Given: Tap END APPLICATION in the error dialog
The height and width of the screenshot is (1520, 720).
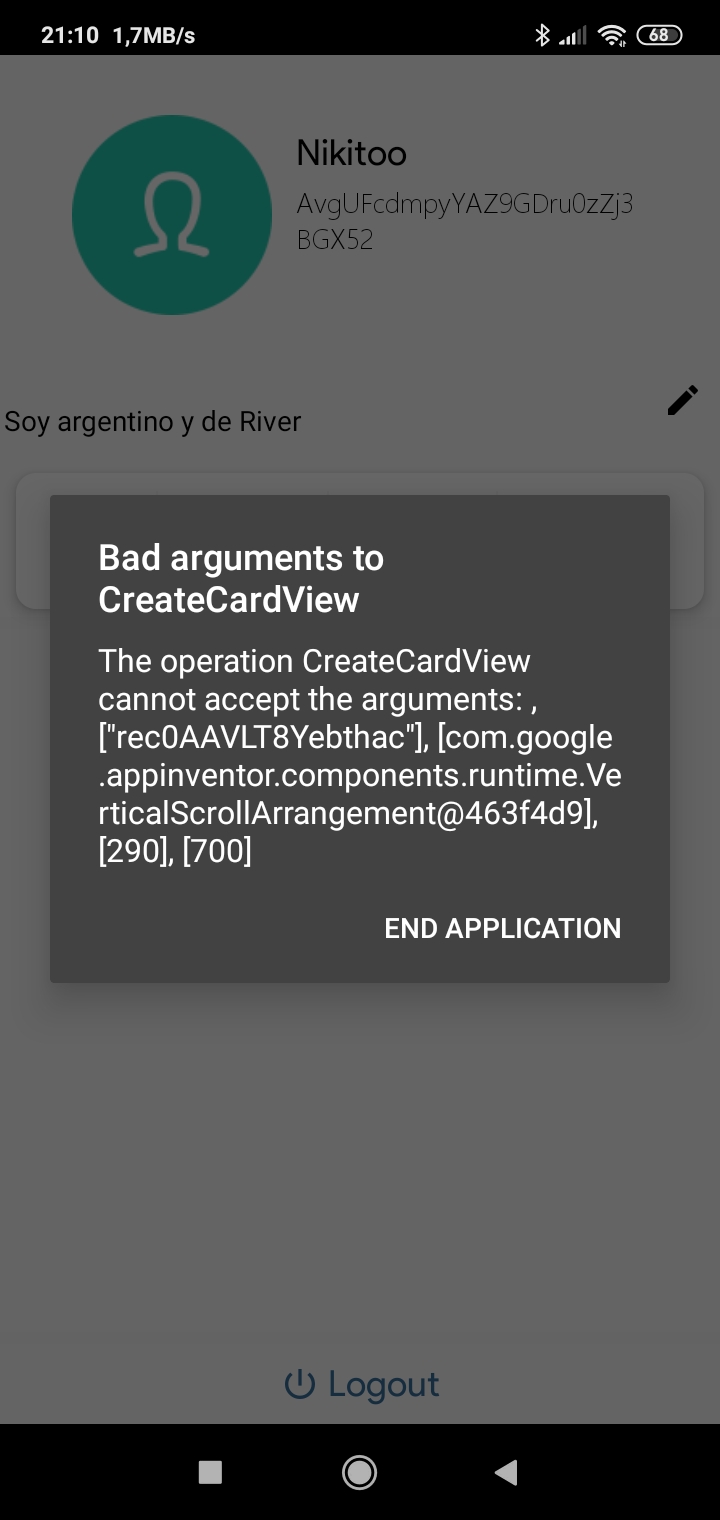Looking at the screenshot, I should [x=502, y=928].
